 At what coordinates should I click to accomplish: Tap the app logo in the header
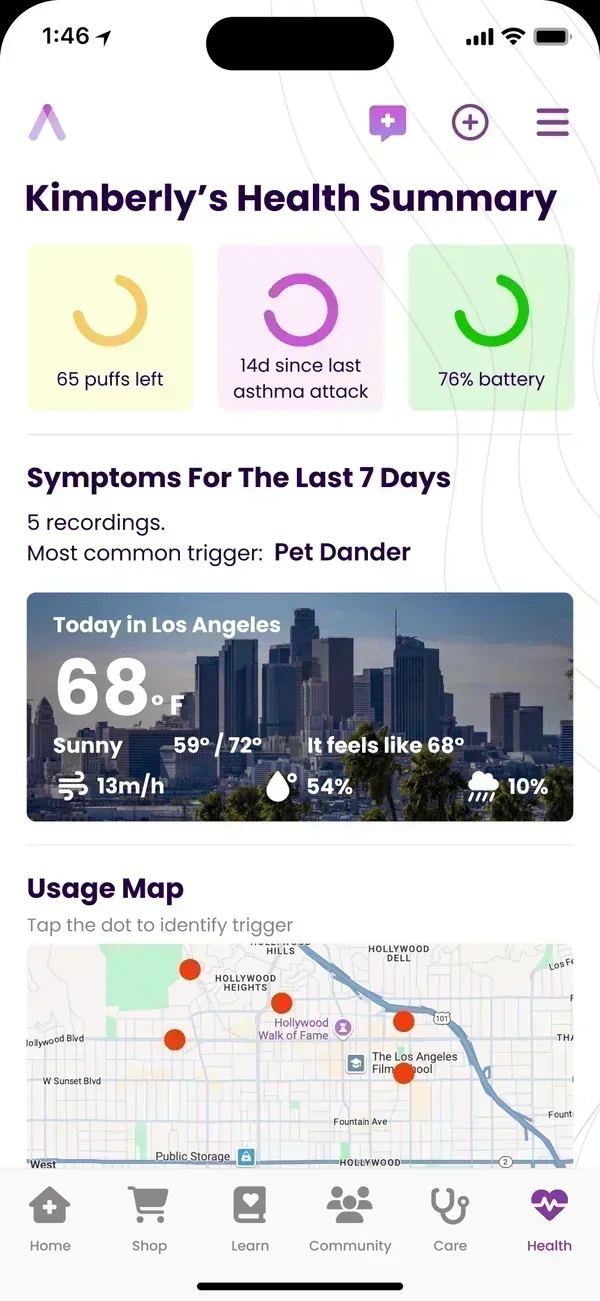click(47, 123)
